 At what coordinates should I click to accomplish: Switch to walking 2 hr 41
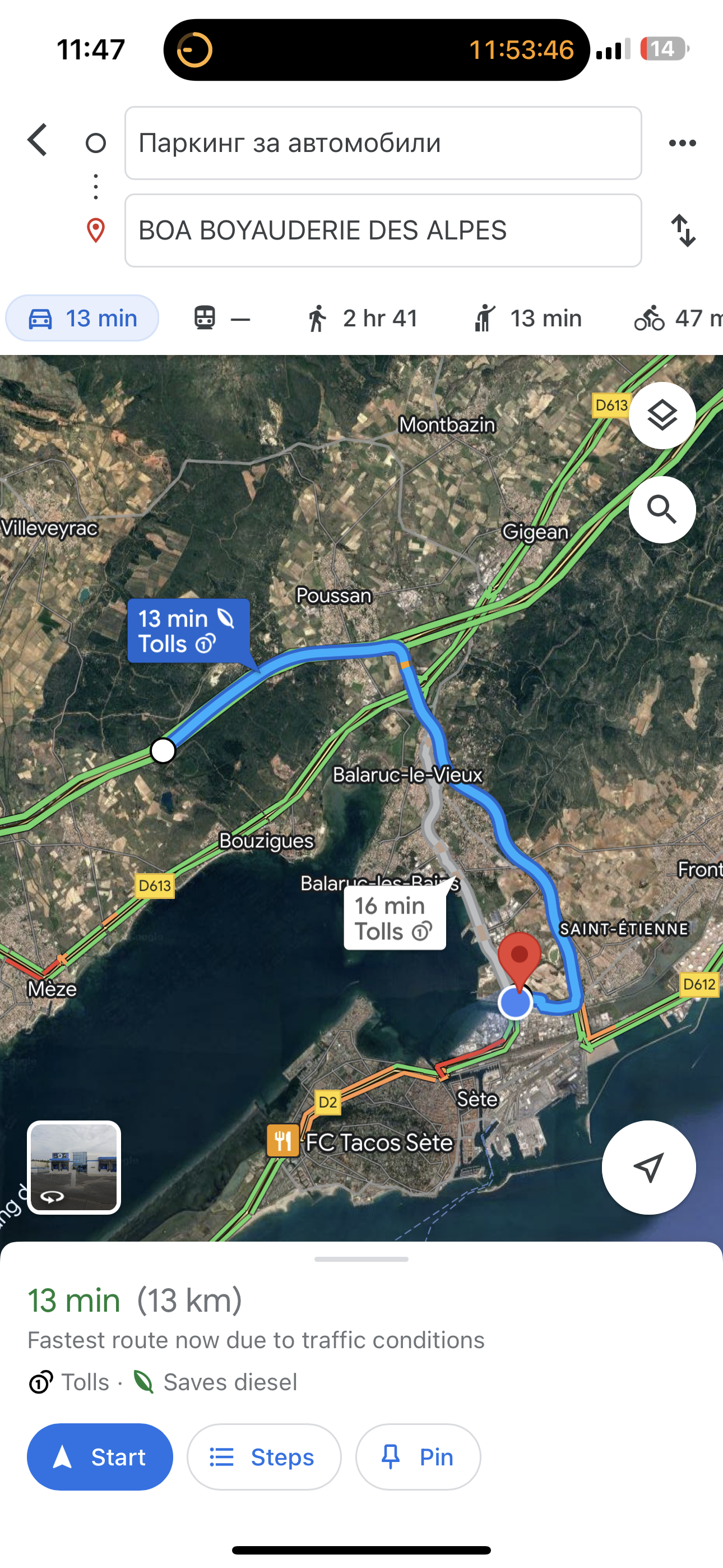click(x=362, y=319)
